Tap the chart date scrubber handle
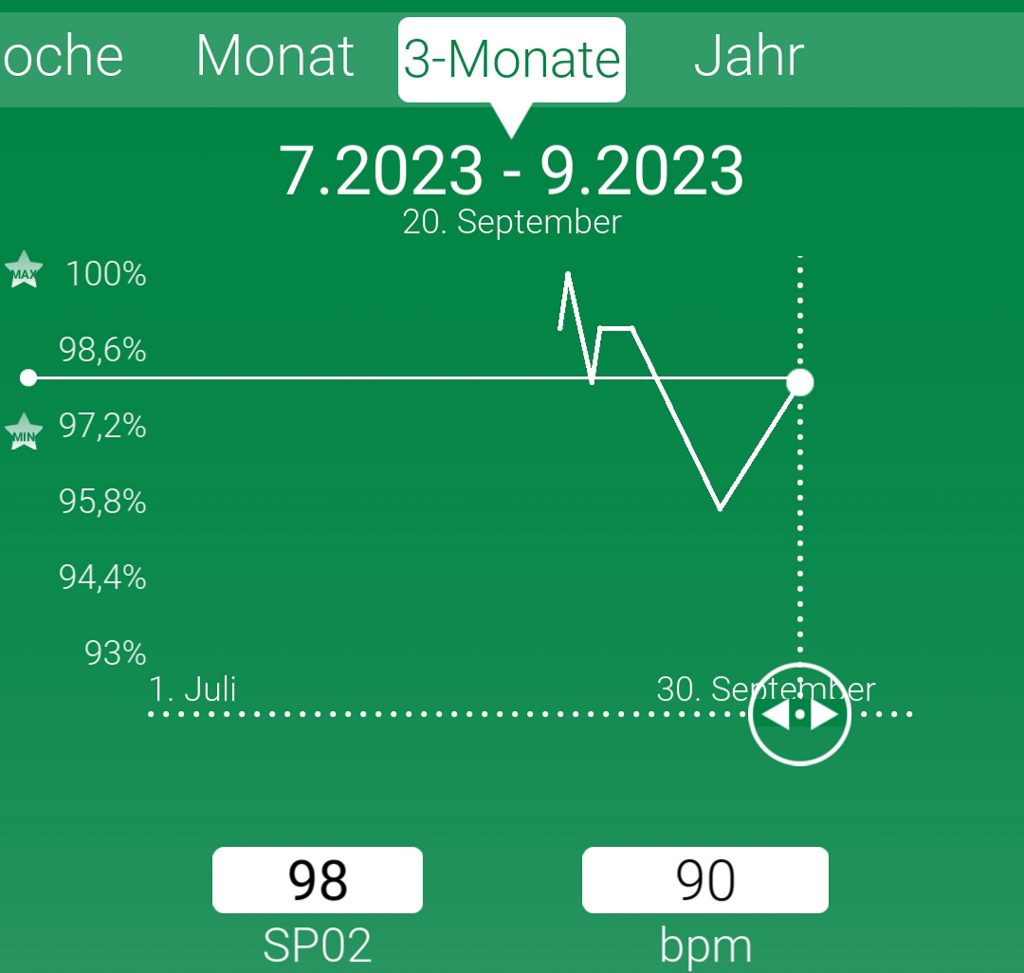The width and height of the screenshot is (1024, 973). click(799, 714)
